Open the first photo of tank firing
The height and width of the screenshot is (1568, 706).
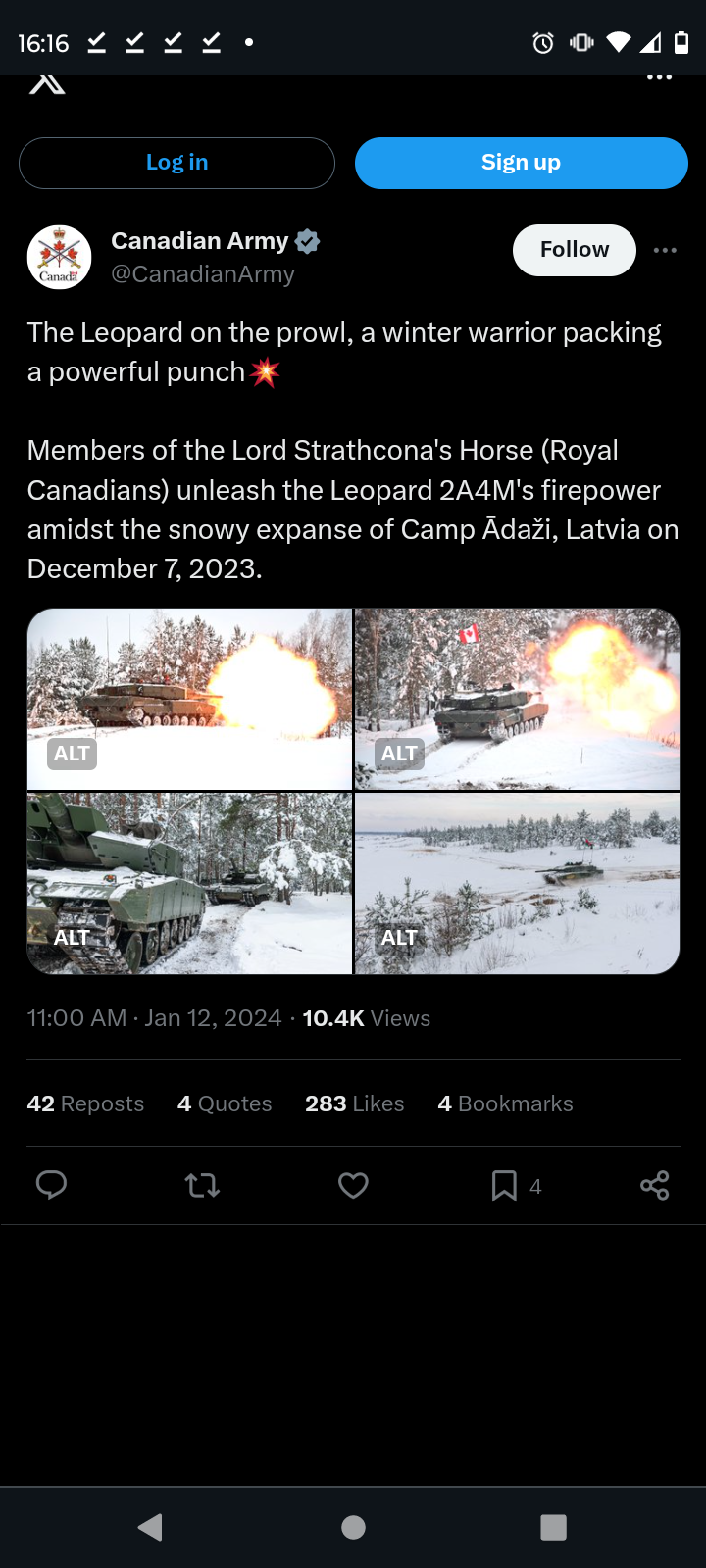(x=189, y=699)
